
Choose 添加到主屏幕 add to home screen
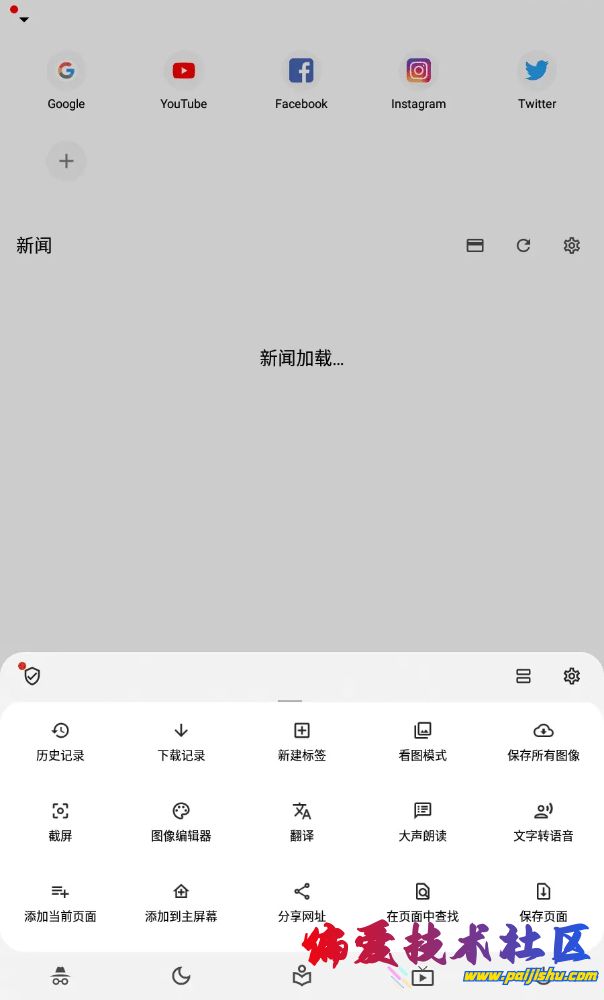pos(181,901)
